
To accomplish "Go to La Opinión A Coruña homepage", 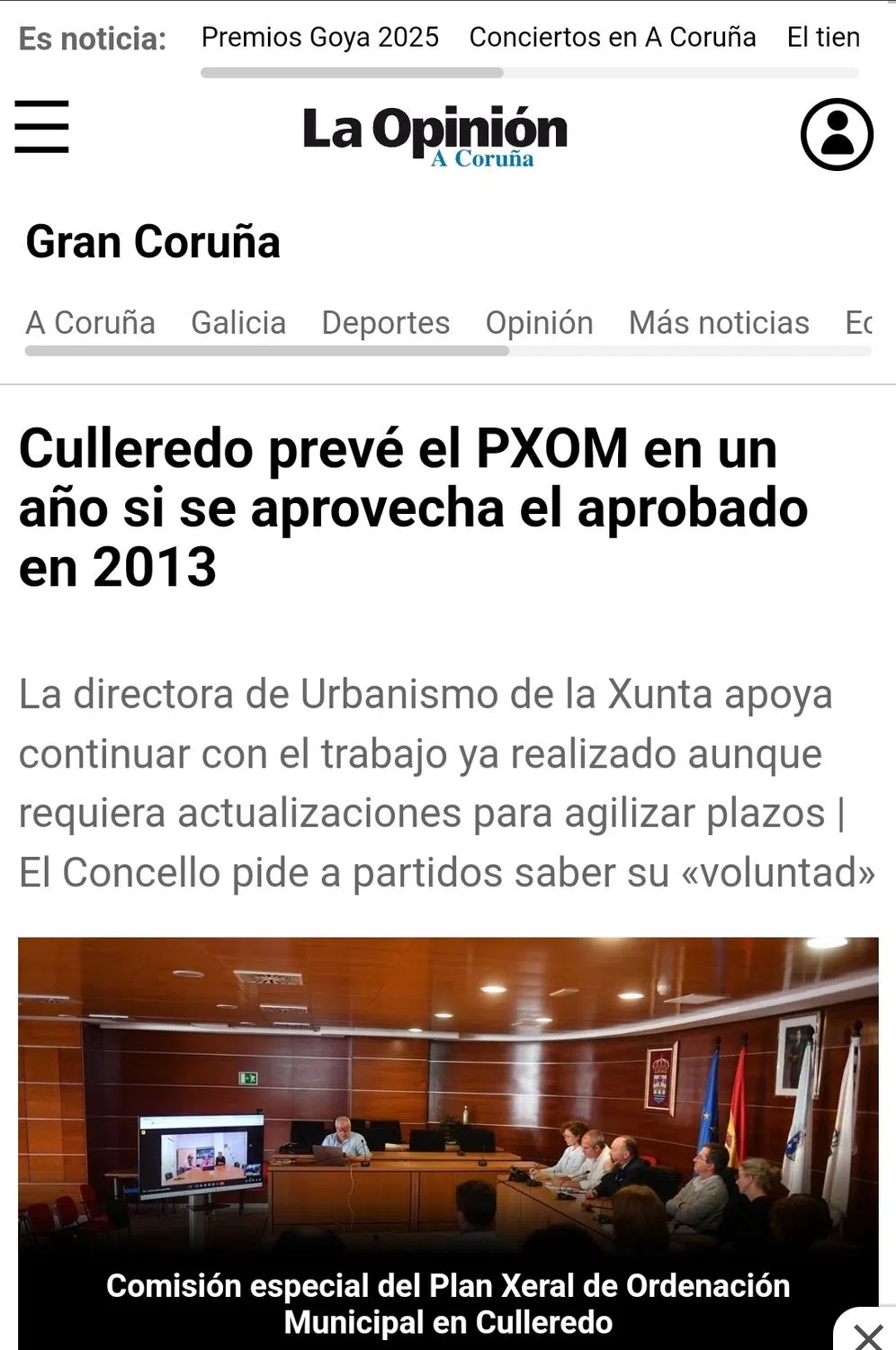I will click(x=435, y=135).
